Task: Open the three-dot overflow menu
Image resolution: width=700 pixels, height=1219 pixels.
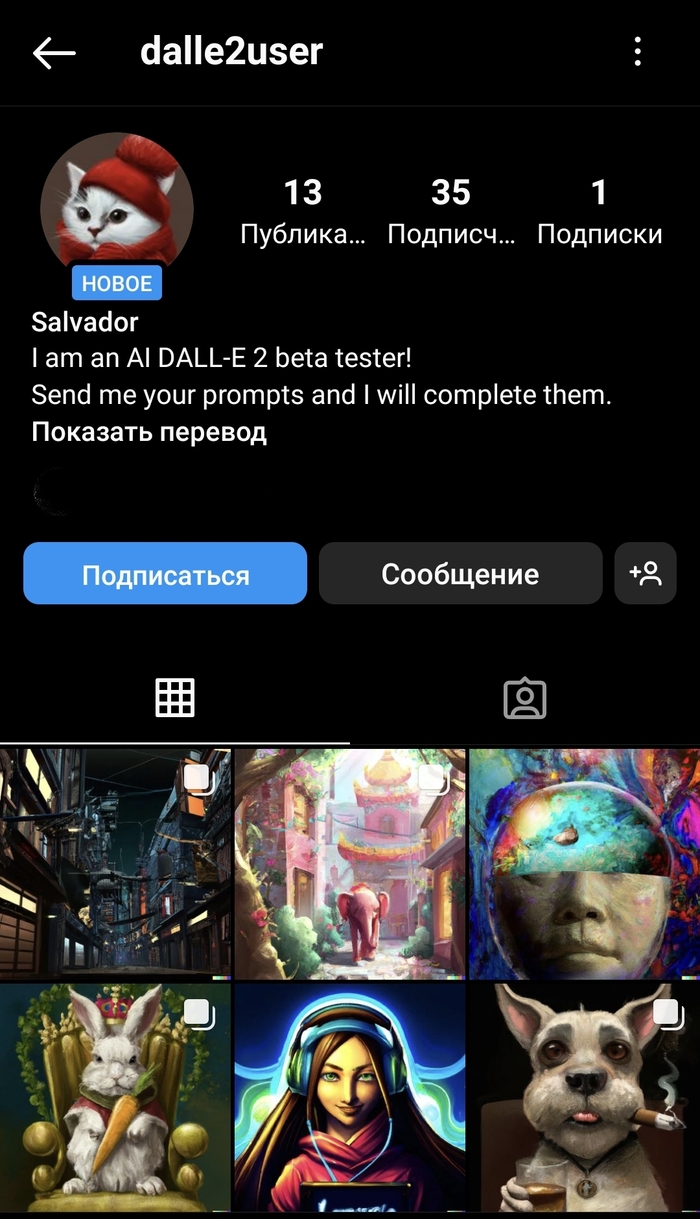Action: tap(637, 52)
